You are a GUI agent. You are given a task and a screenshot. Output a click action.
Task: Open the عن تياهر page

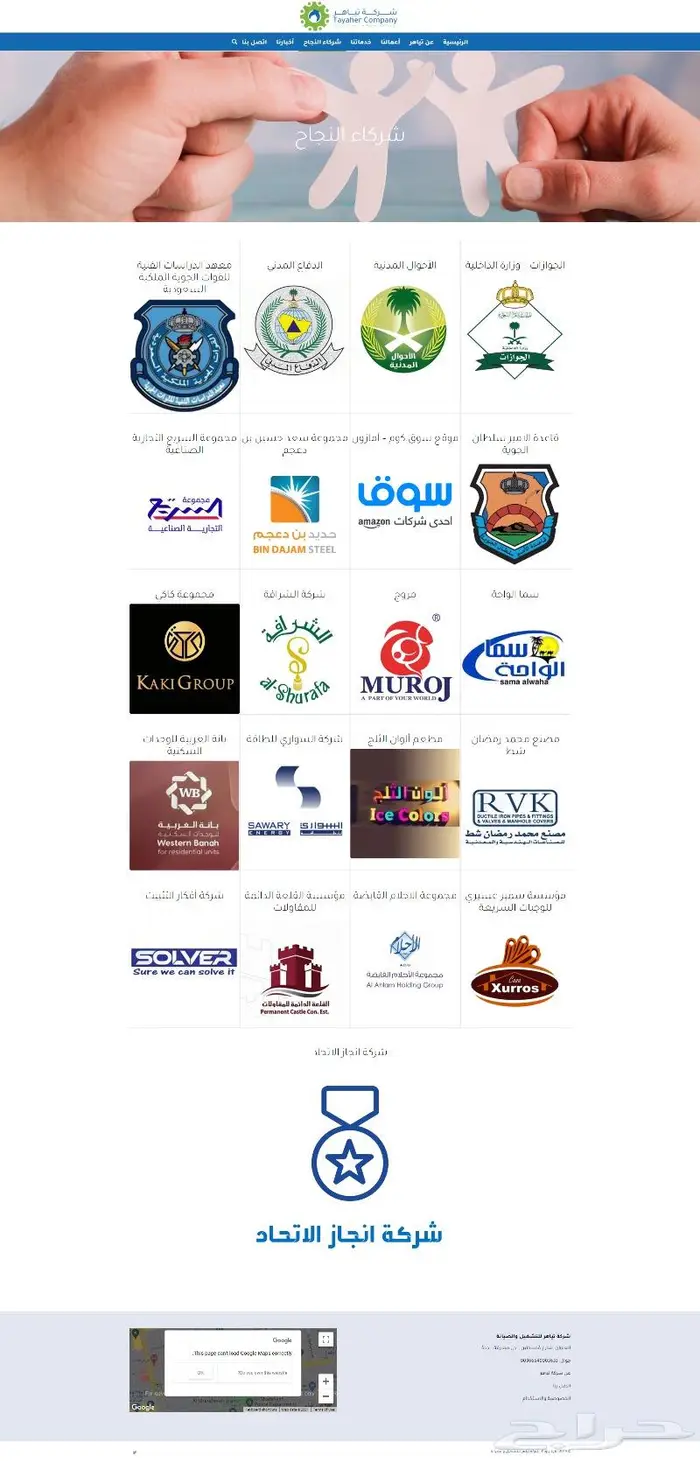[423, 42]
